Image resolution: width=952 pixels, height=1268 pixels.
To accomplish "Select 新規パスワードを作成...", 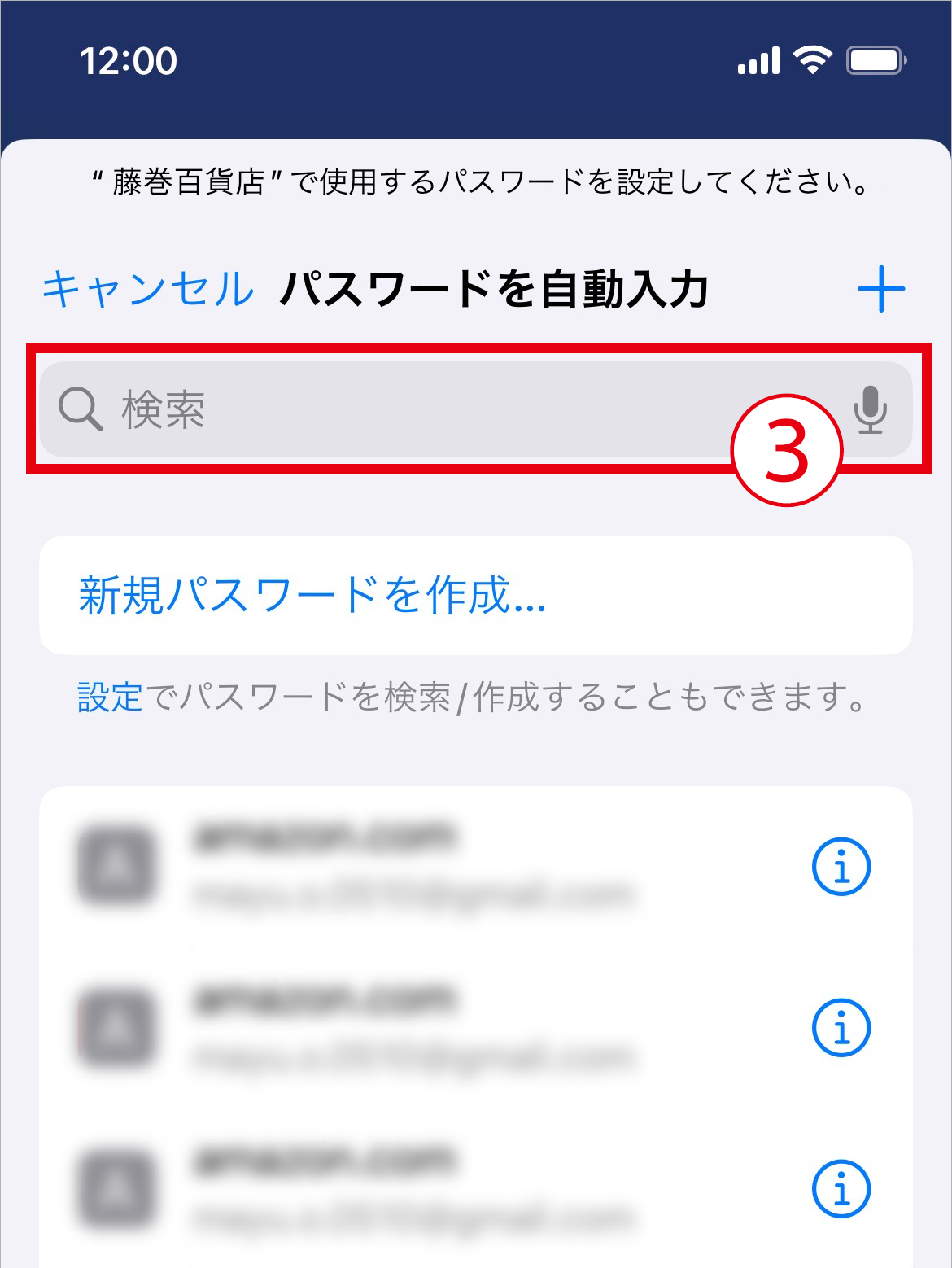I will [x=312, y=595].
